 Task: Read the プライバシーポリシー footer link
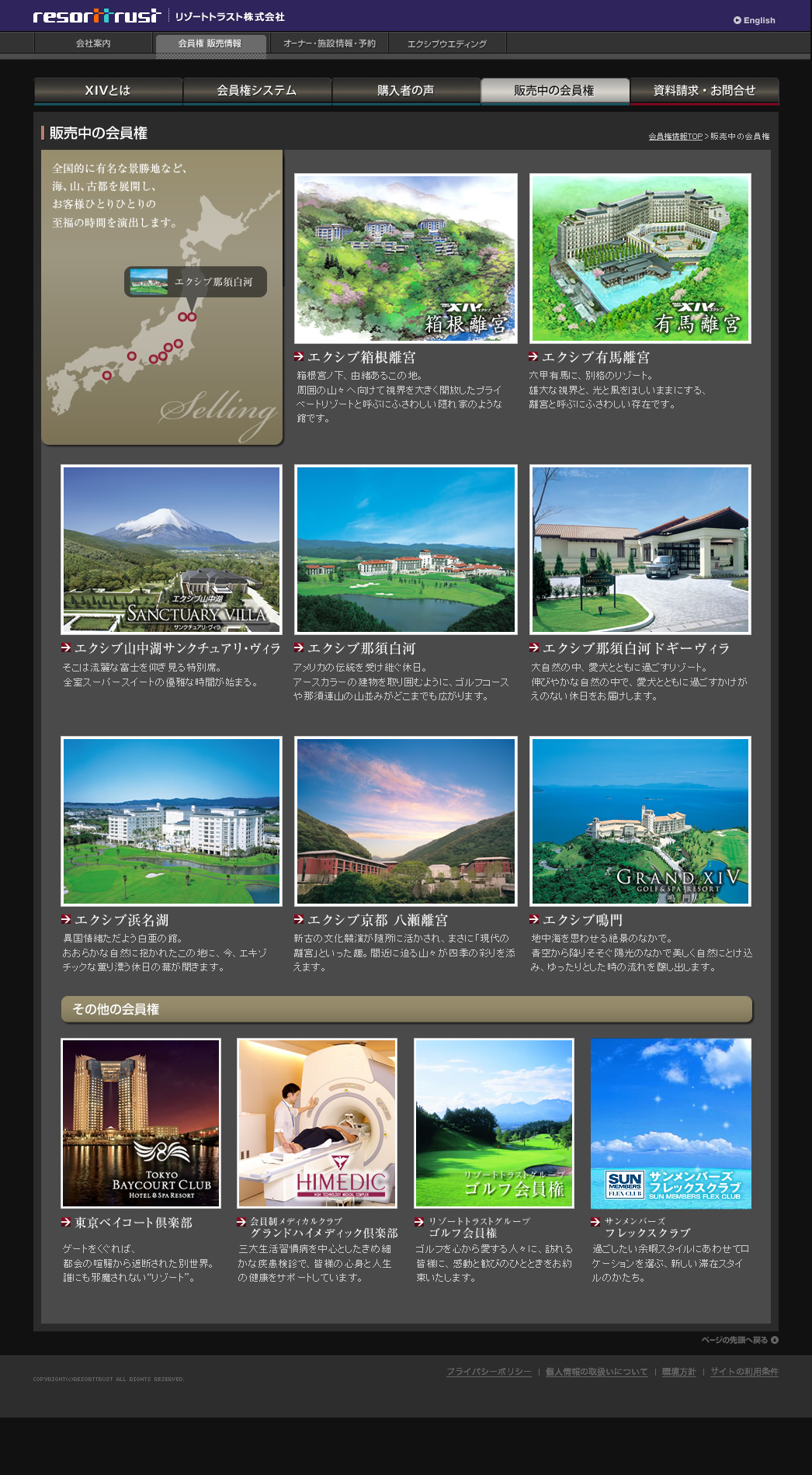[489, 1372]
